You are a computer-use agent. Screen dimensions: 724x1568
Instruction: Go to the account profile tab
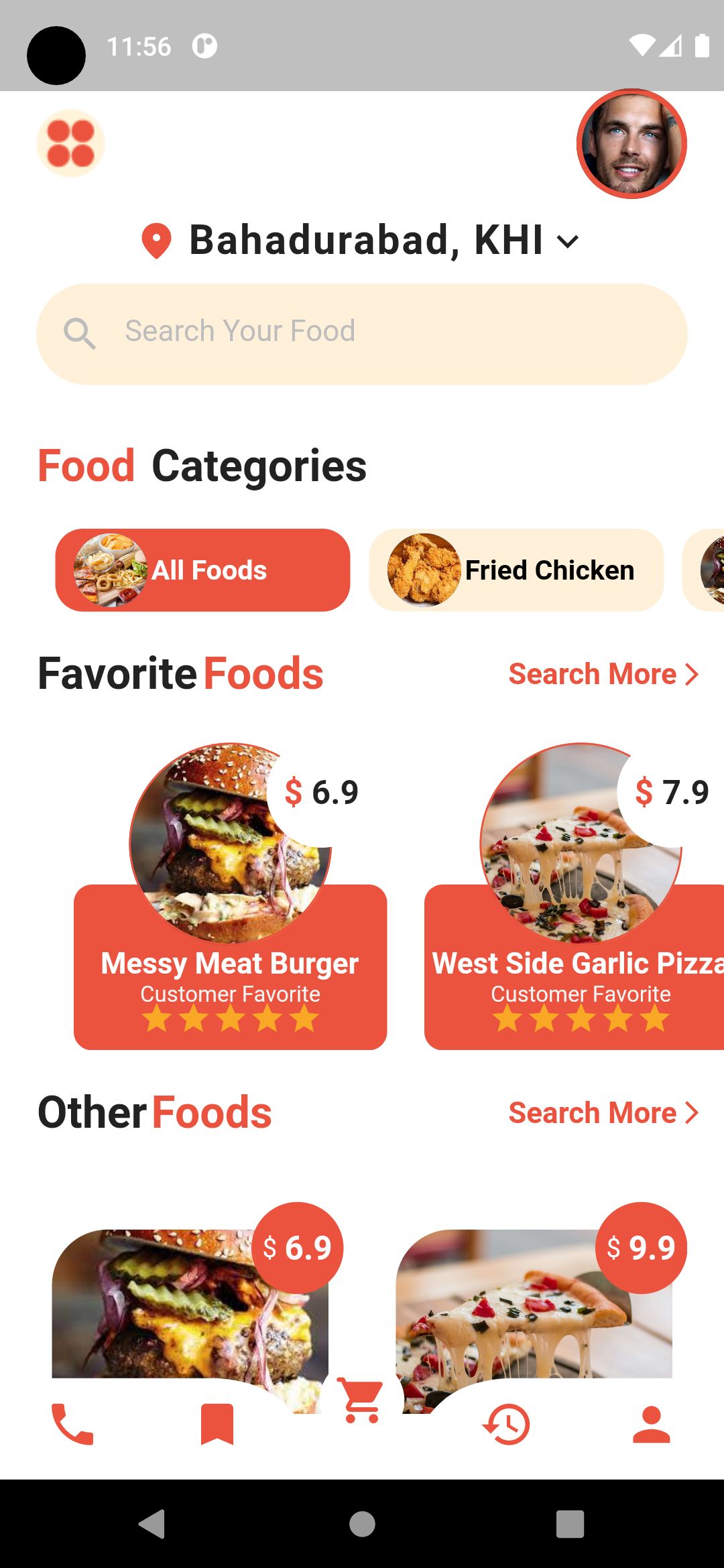[651, 1424]
